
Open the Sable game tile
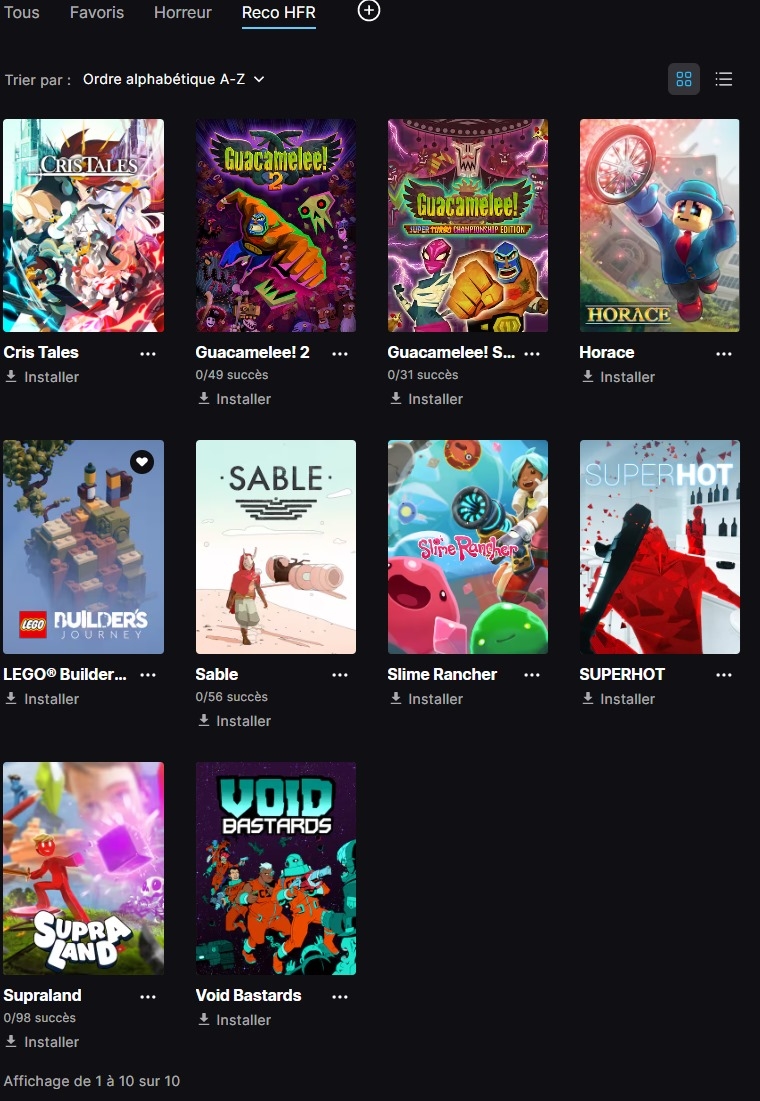pos(276,547)
